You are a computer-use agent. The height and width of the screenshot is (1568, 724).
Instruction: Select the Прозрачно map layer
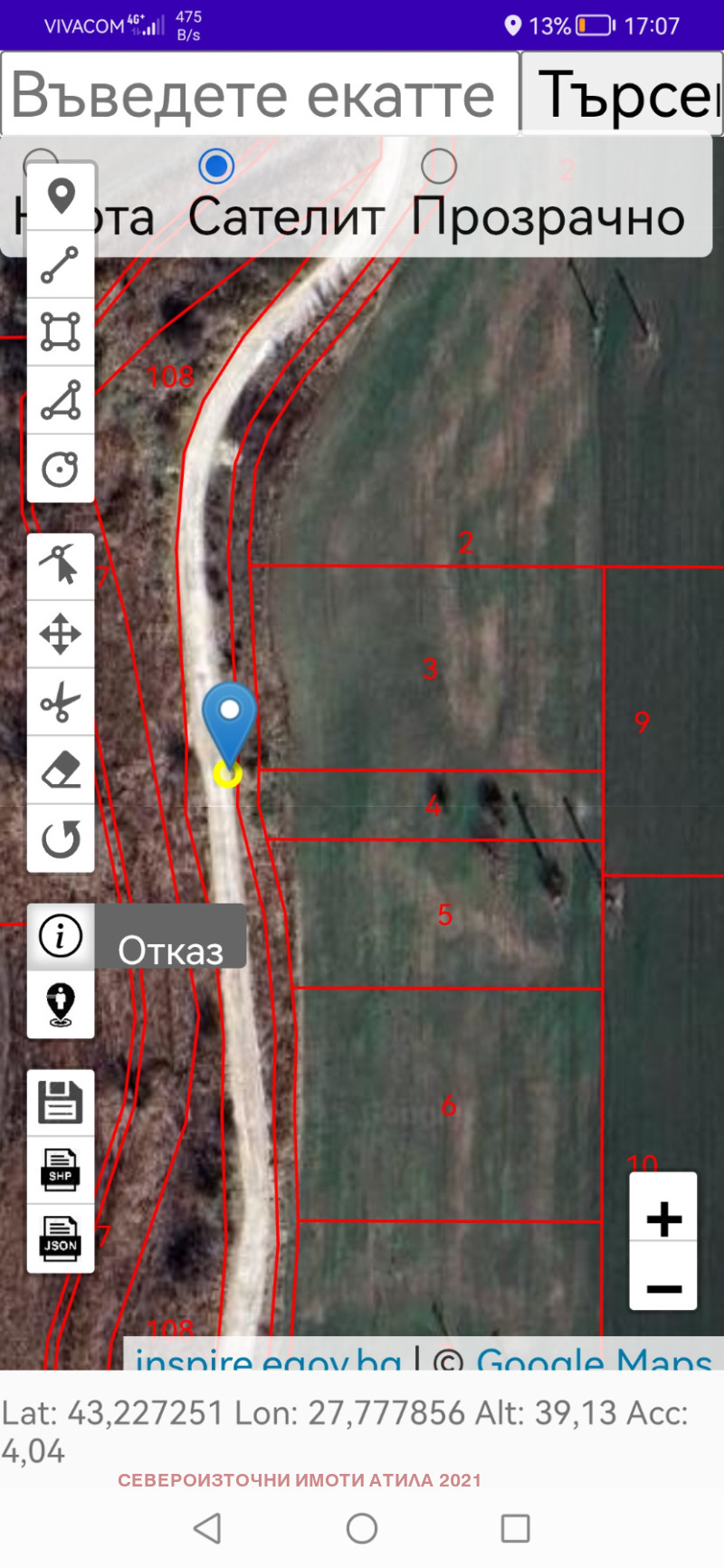(x=439, y=167)
